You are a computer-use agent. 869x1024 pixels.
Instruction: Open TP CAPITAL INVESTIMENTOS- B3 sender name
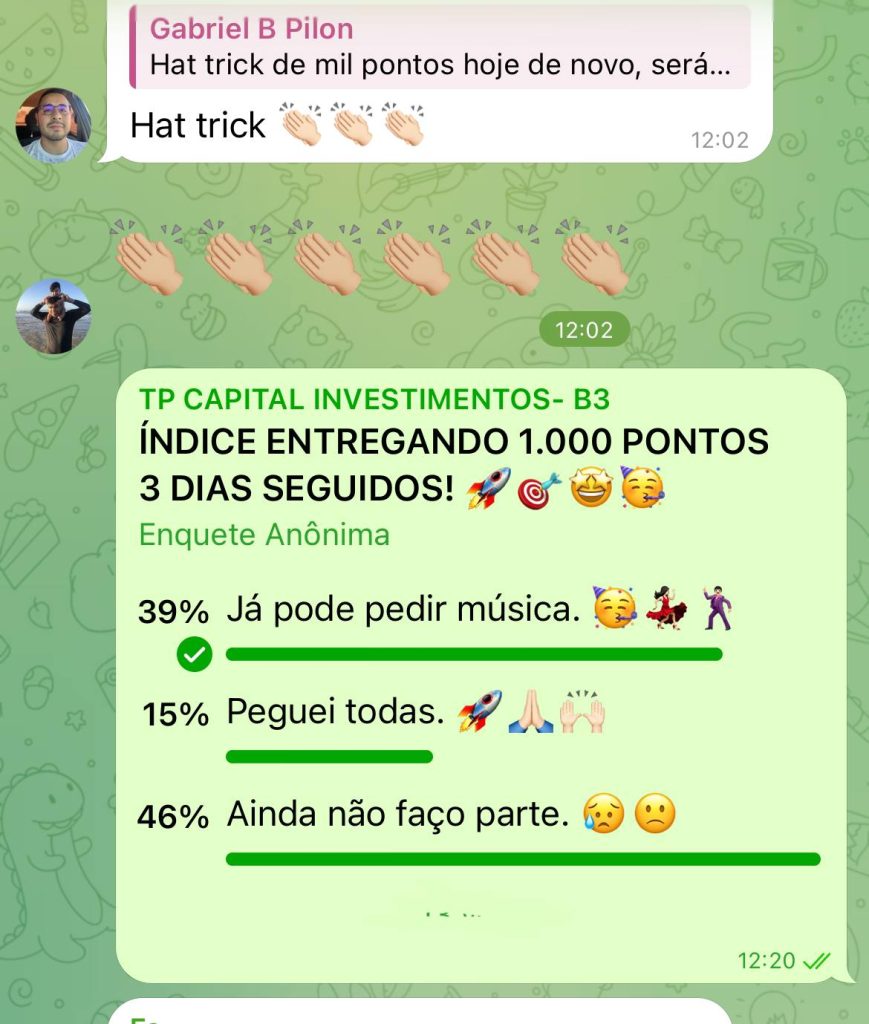pyautogui.click(x=374, y=399)
